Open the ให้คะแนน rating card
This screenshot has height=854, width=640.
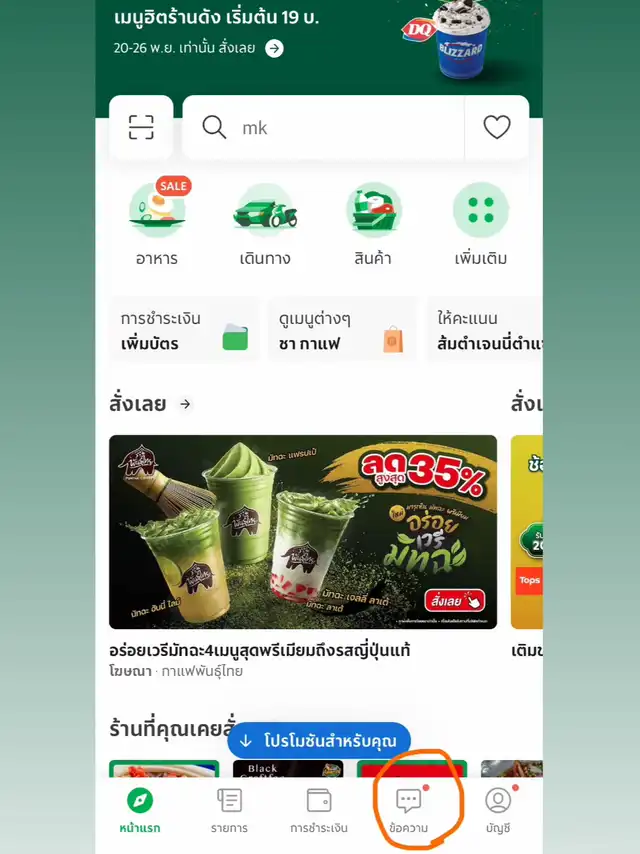click(x=485, y=330)
